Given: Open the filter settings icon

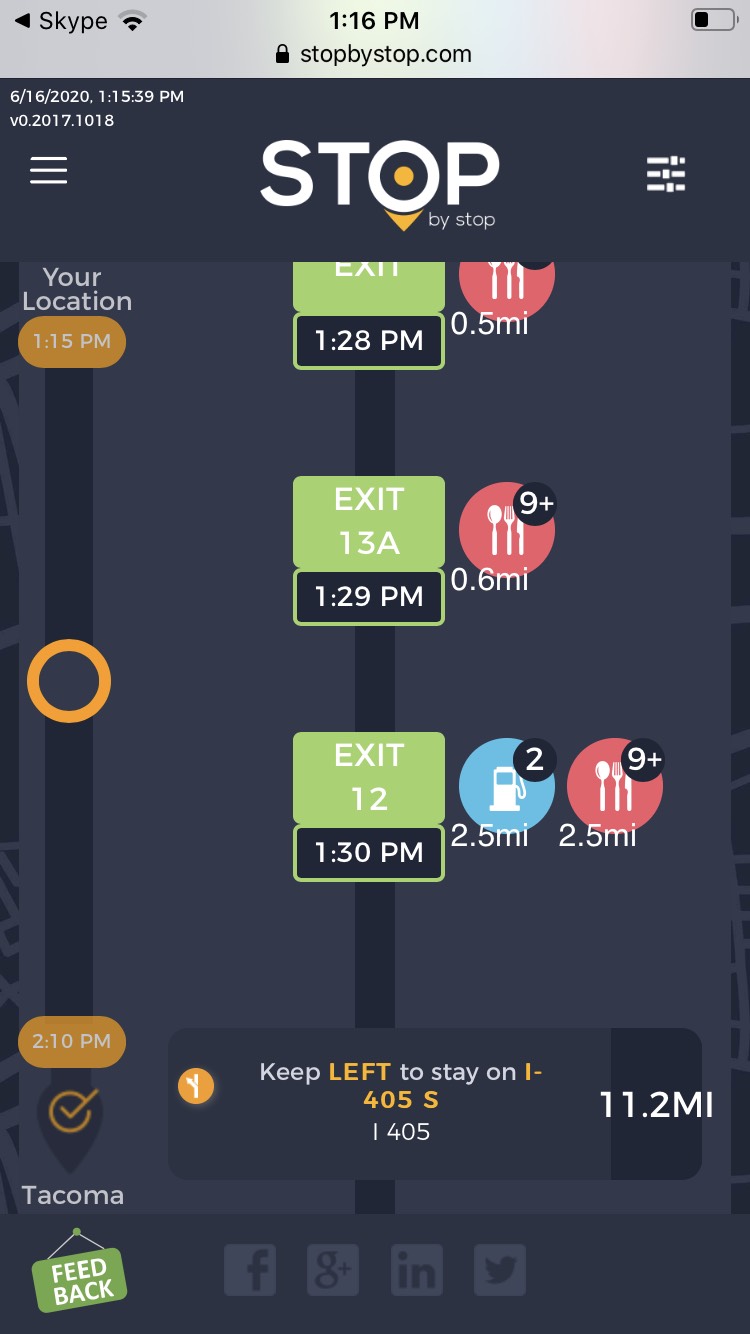Looking at the screenshot, I should (666, 174).
